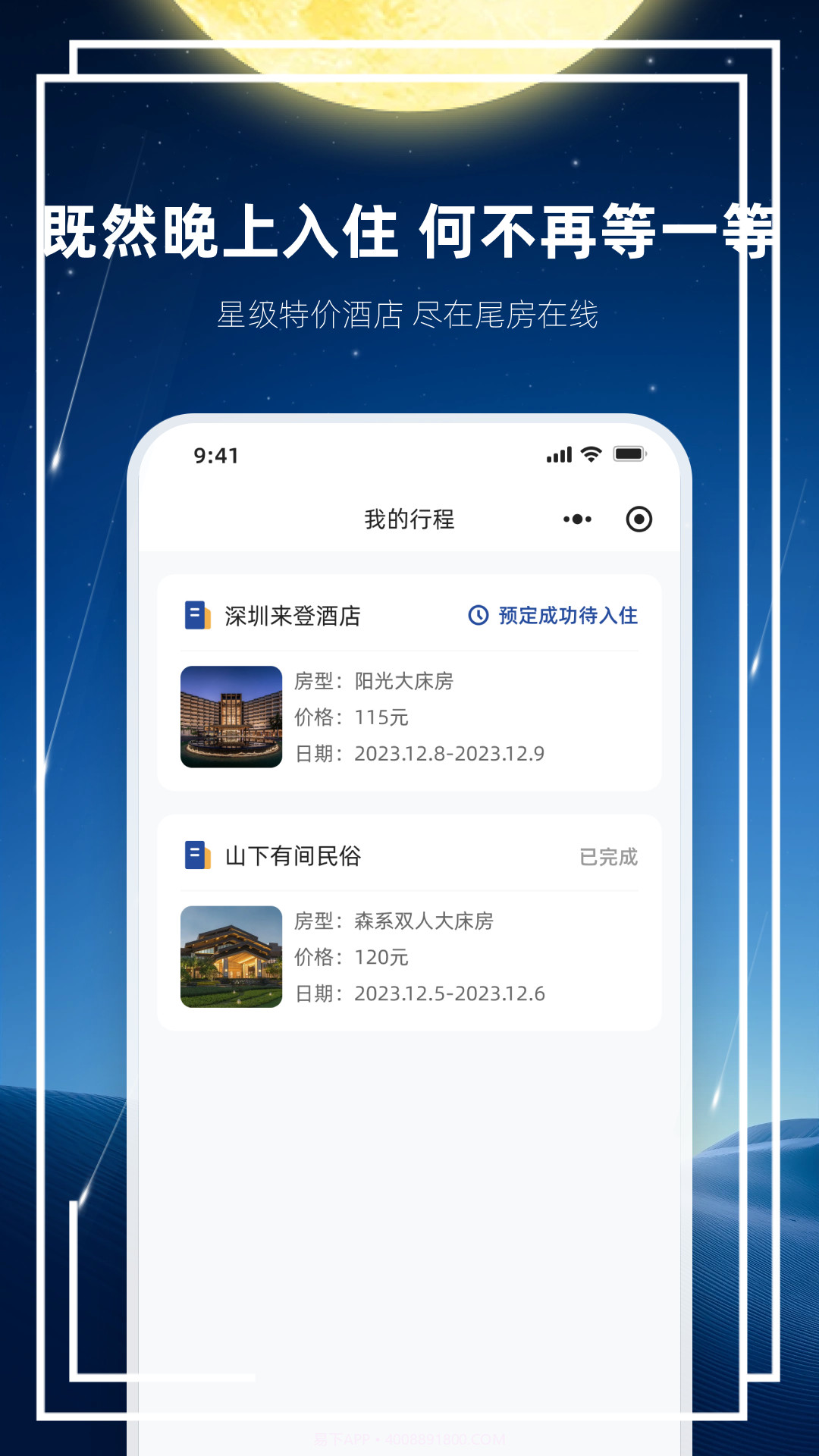Tap the 9:41 clock in the status bar
The width and height of the screenshot is (819, 1456).
(x=215, y=455)
